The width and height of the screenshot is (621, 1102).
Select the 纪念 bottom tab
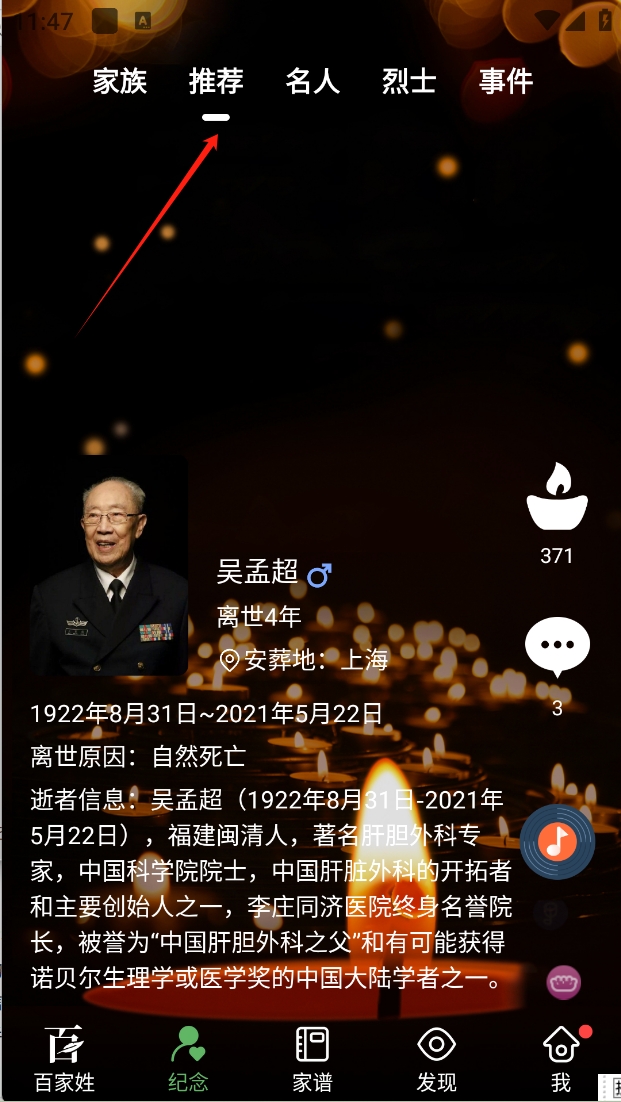point(188,1058)
